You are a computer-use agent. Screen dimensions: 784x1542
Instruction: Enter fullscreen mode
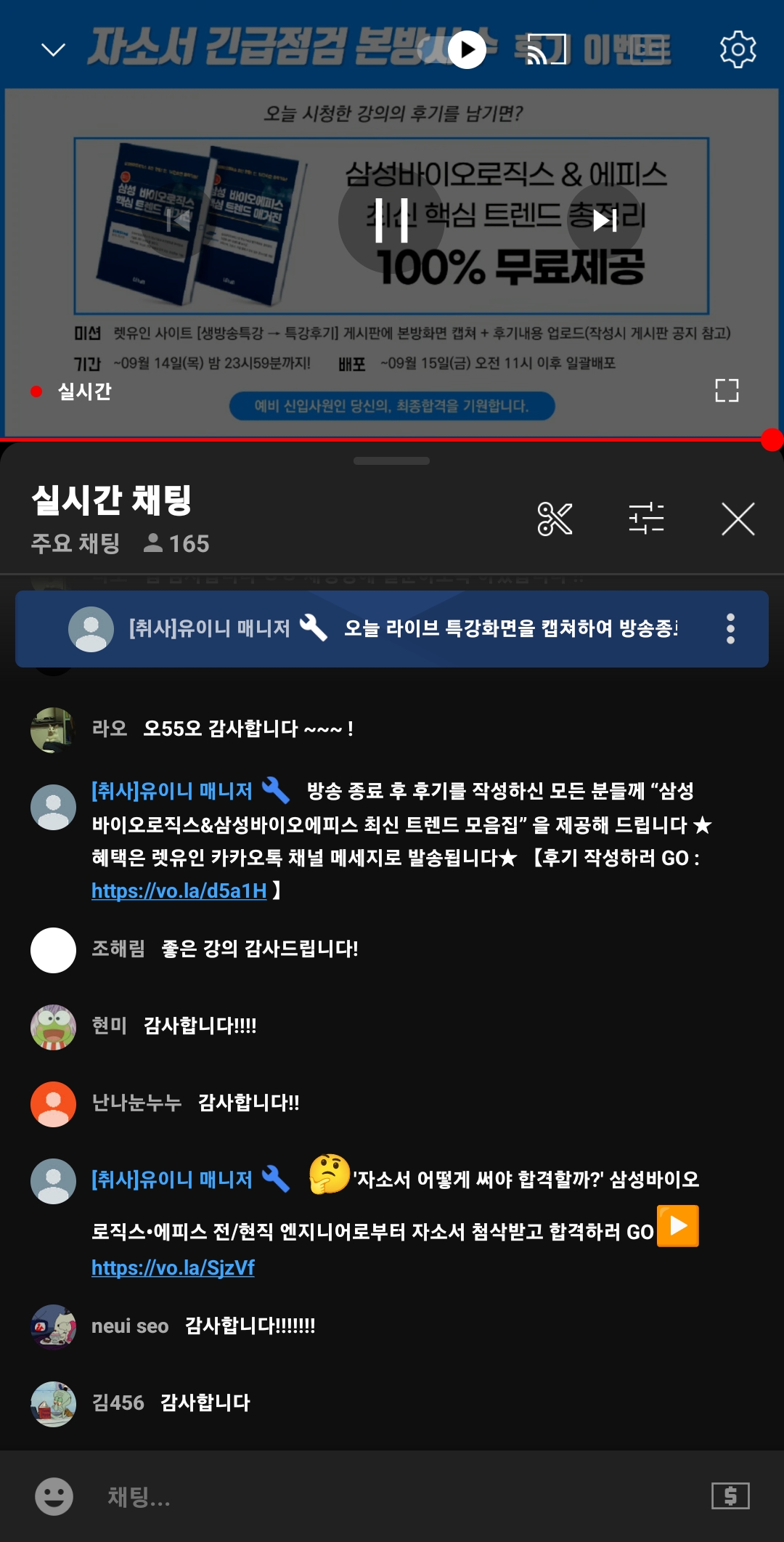pyautogui.click(x=727, y=391)
